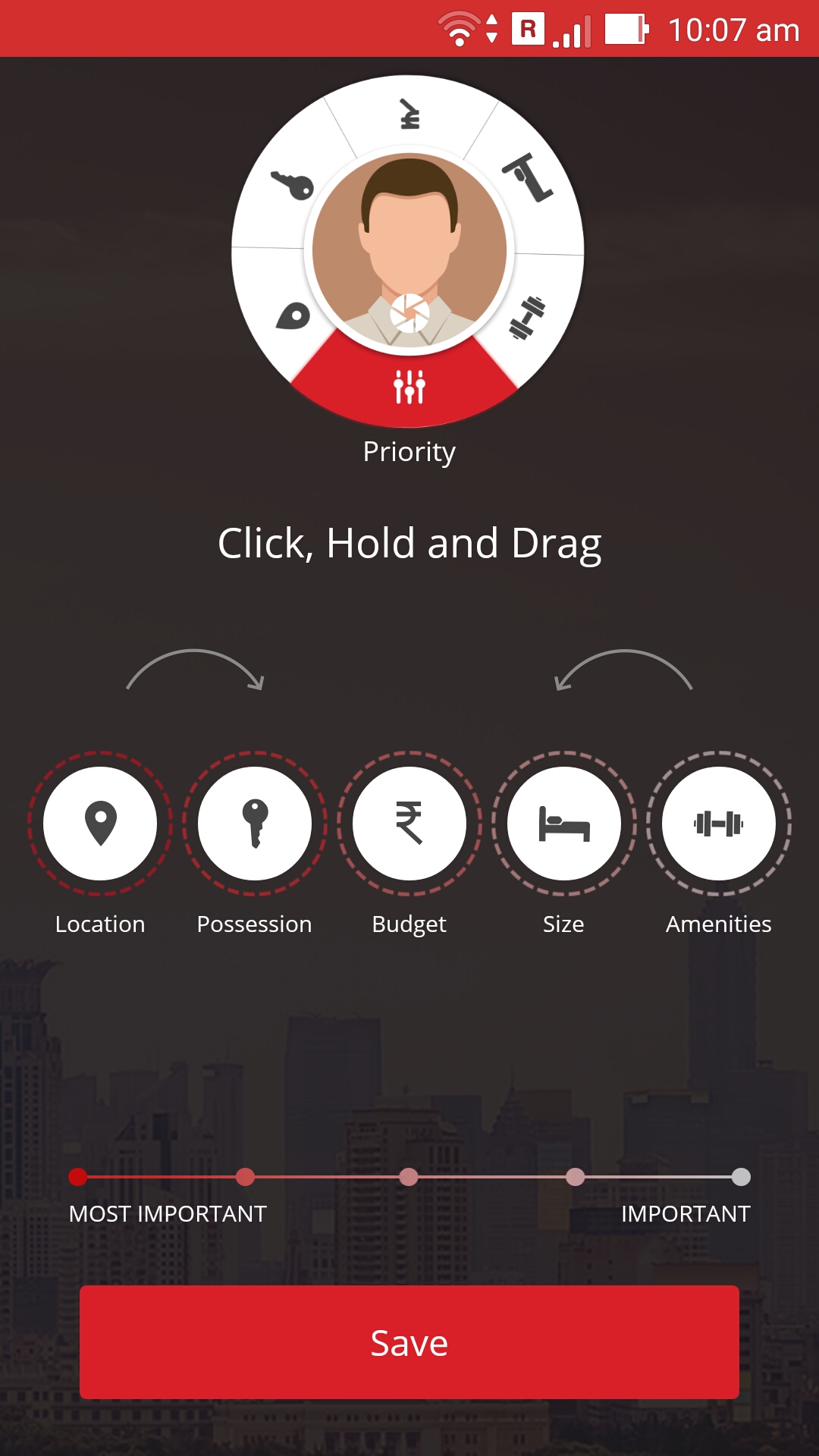Select the Possession priority circle
Viewport: 819px width, 1456px height.
pyautogui.click(x=255, y=823)
